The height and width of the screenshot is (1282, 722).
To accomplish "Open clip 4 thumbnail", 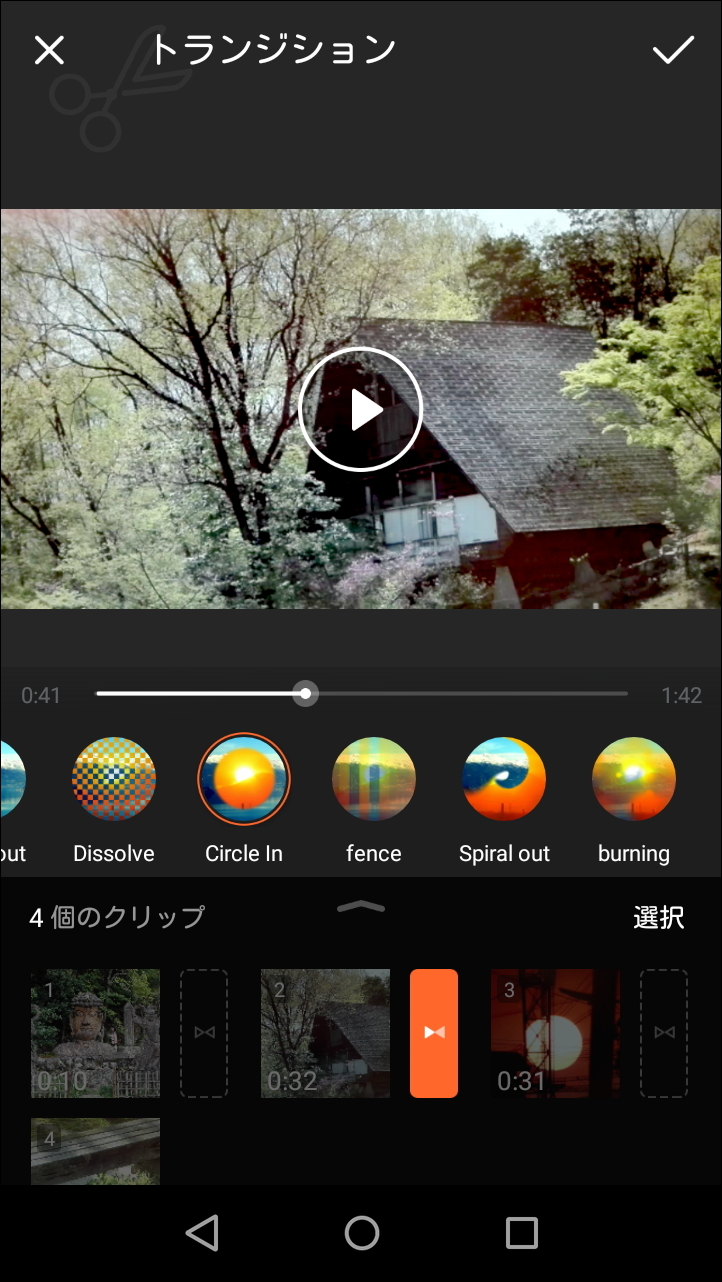I will [x=95, y=1150].
